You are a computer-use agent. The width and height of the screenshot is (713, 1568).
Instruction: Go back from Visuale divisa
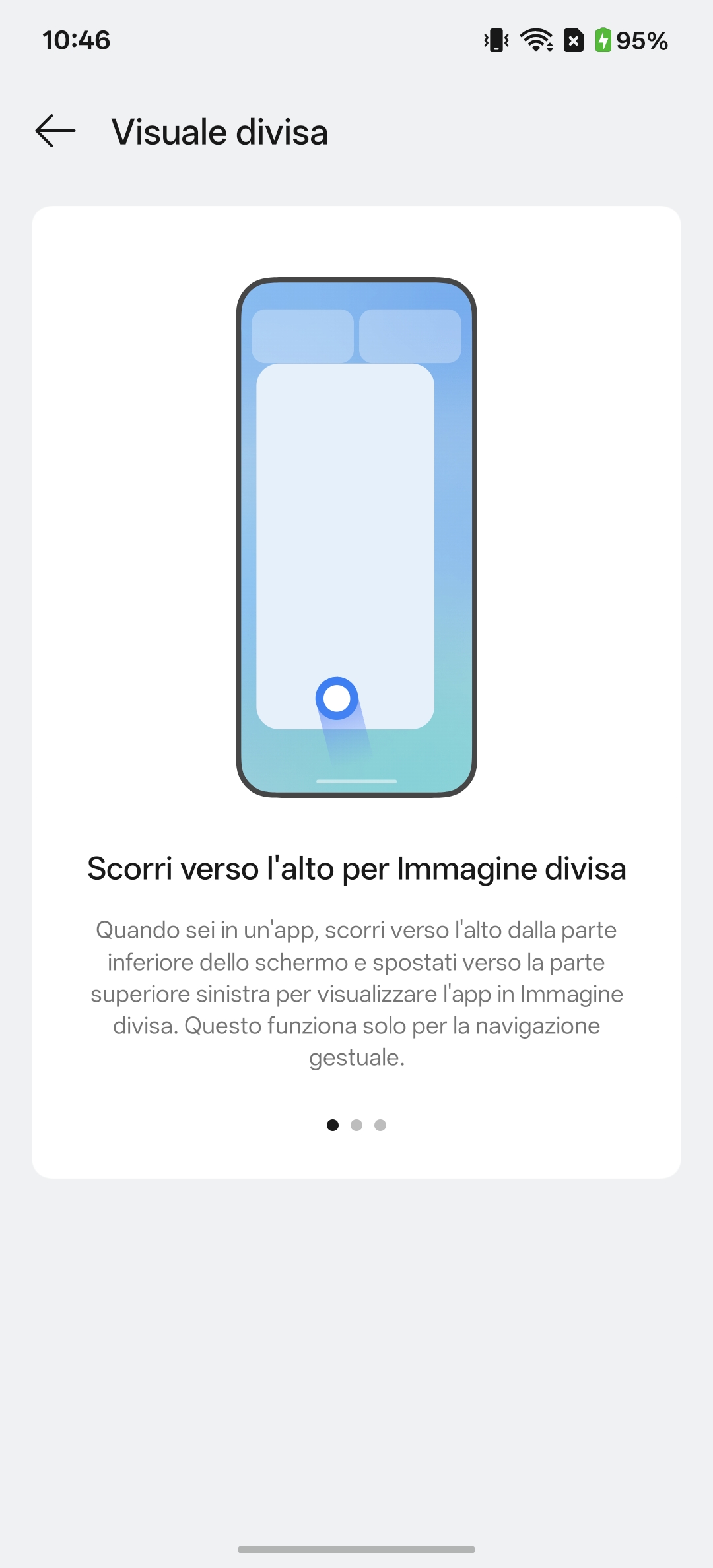[55, 131]
